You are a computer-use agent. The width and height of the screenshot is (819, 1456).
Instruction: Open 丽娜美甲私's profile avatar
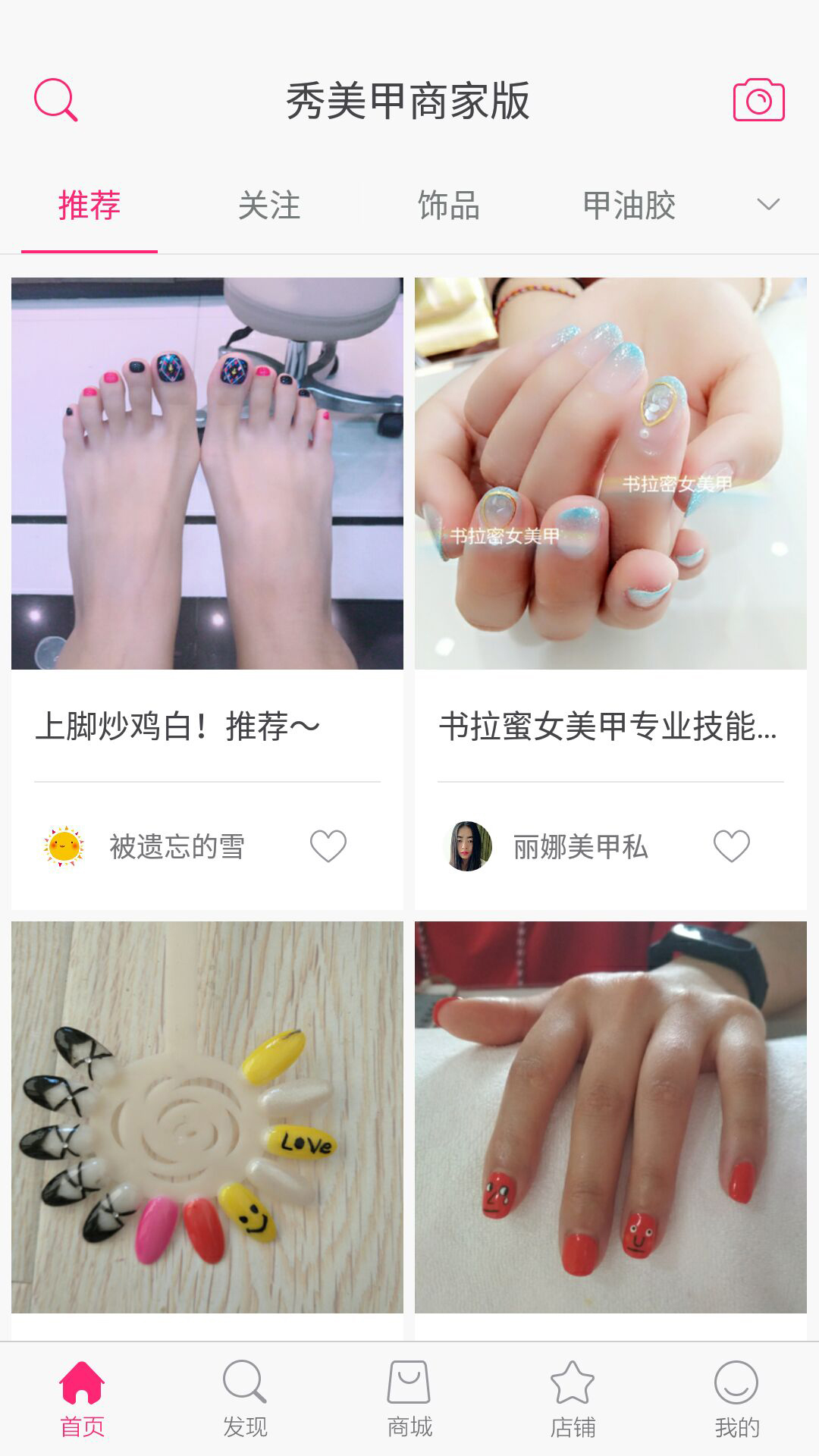click(467, 846)
